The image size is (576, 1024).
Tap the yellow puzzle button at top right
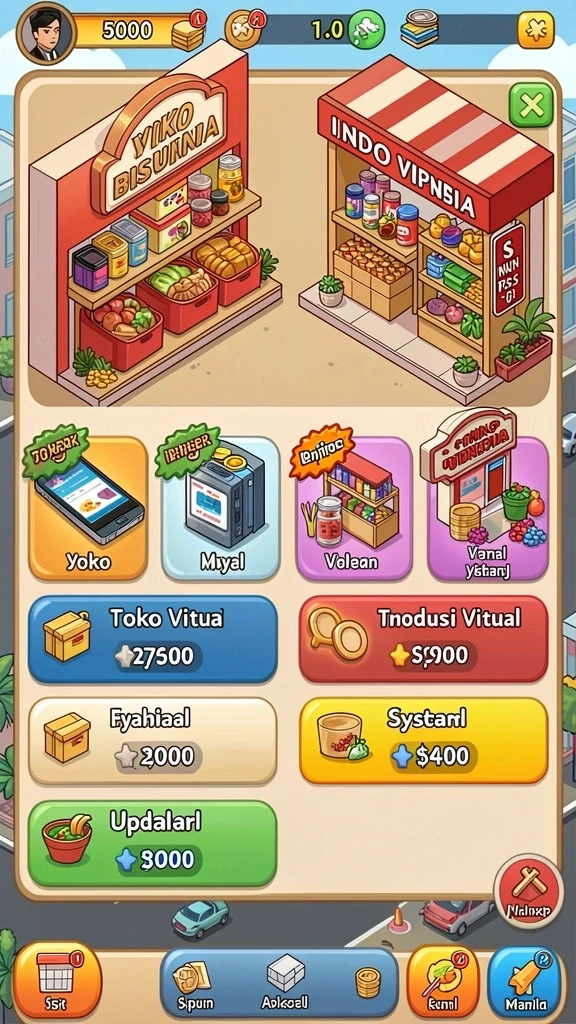pos(536,30)
